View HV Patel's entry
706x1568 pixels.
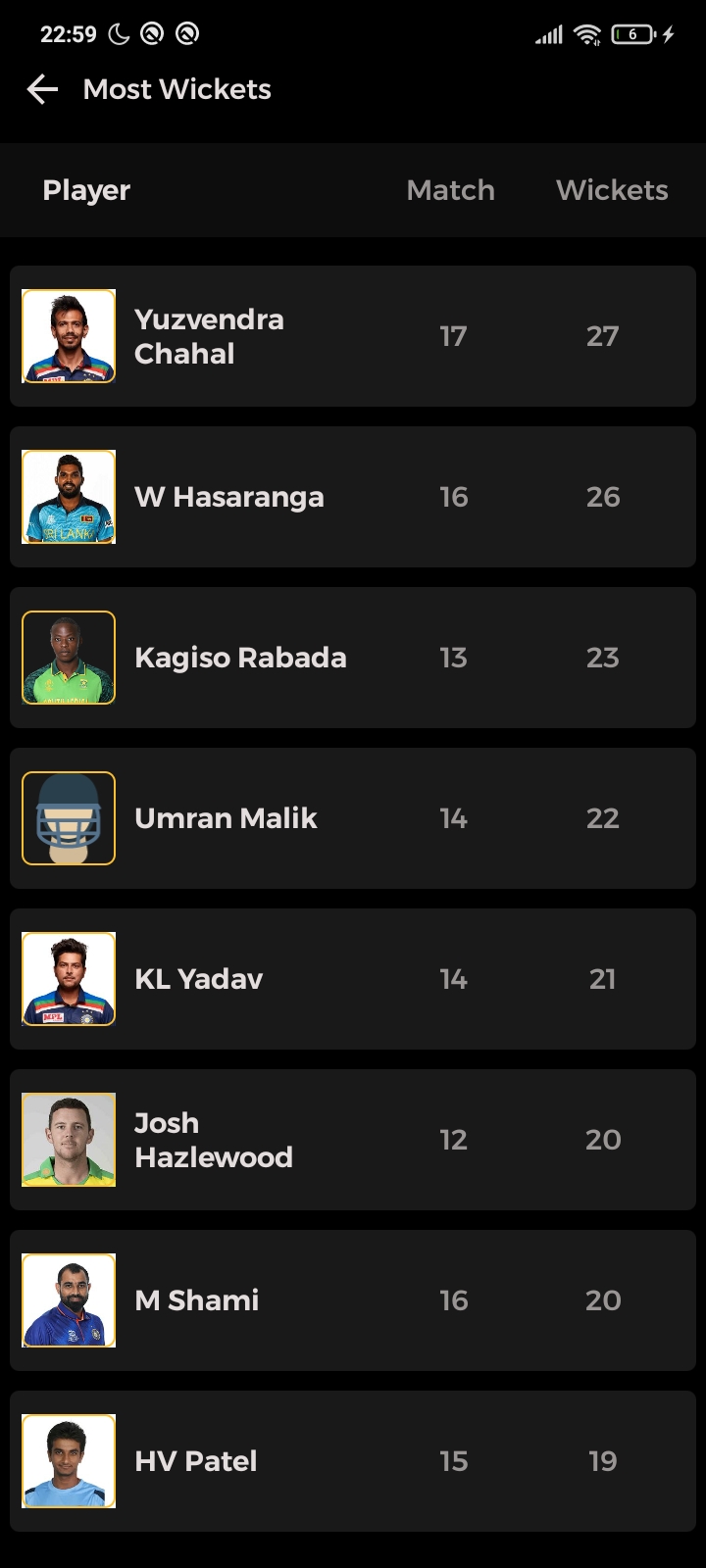tap(353, 1461)
